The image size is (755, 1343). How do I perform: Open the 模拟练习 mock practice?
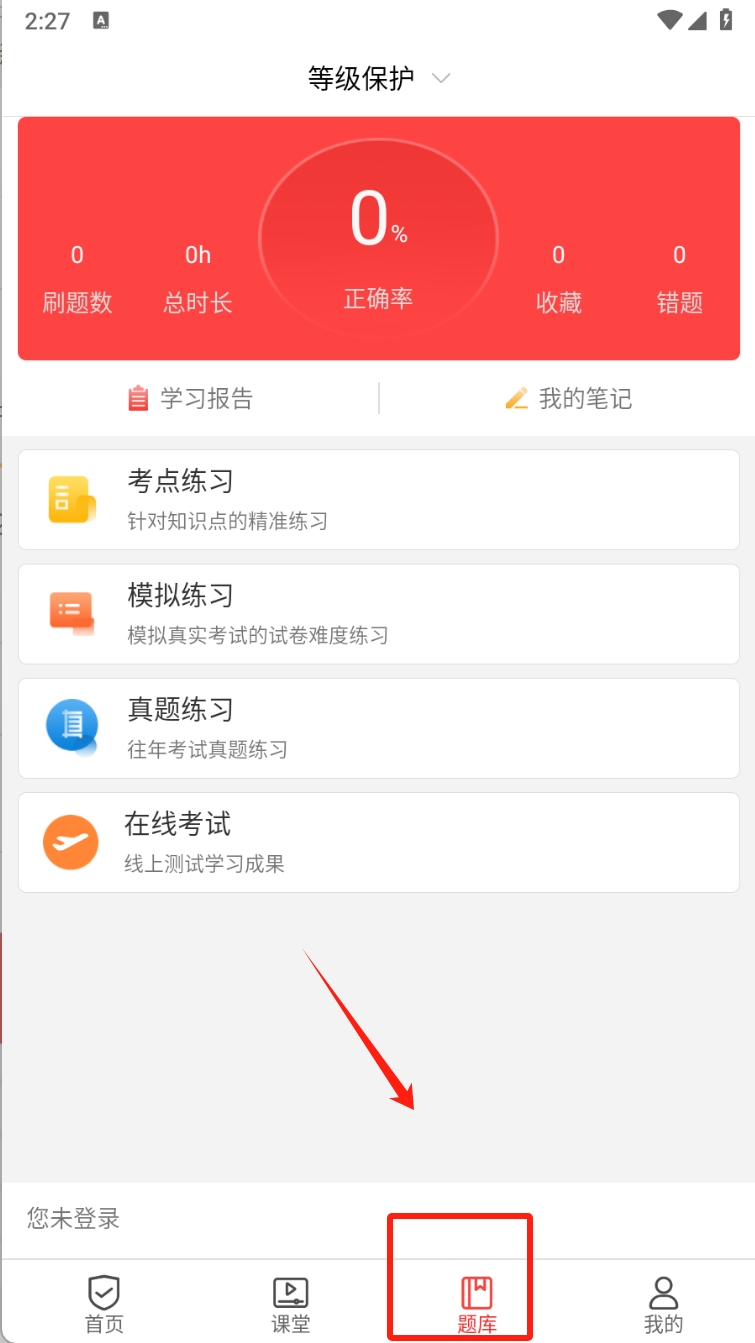pyautogui.click(x=378, y=614)
